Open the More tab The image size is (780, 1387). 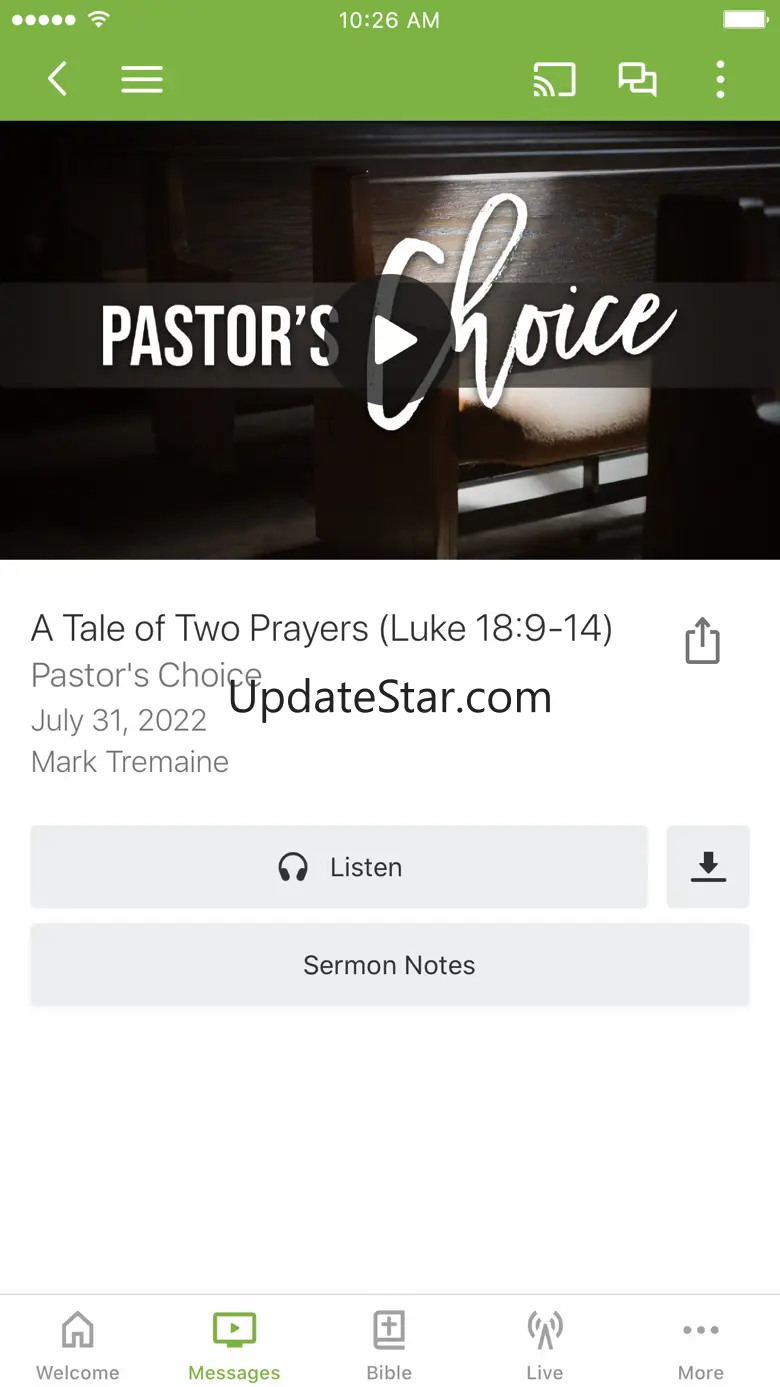click(x=700, y=1345)
